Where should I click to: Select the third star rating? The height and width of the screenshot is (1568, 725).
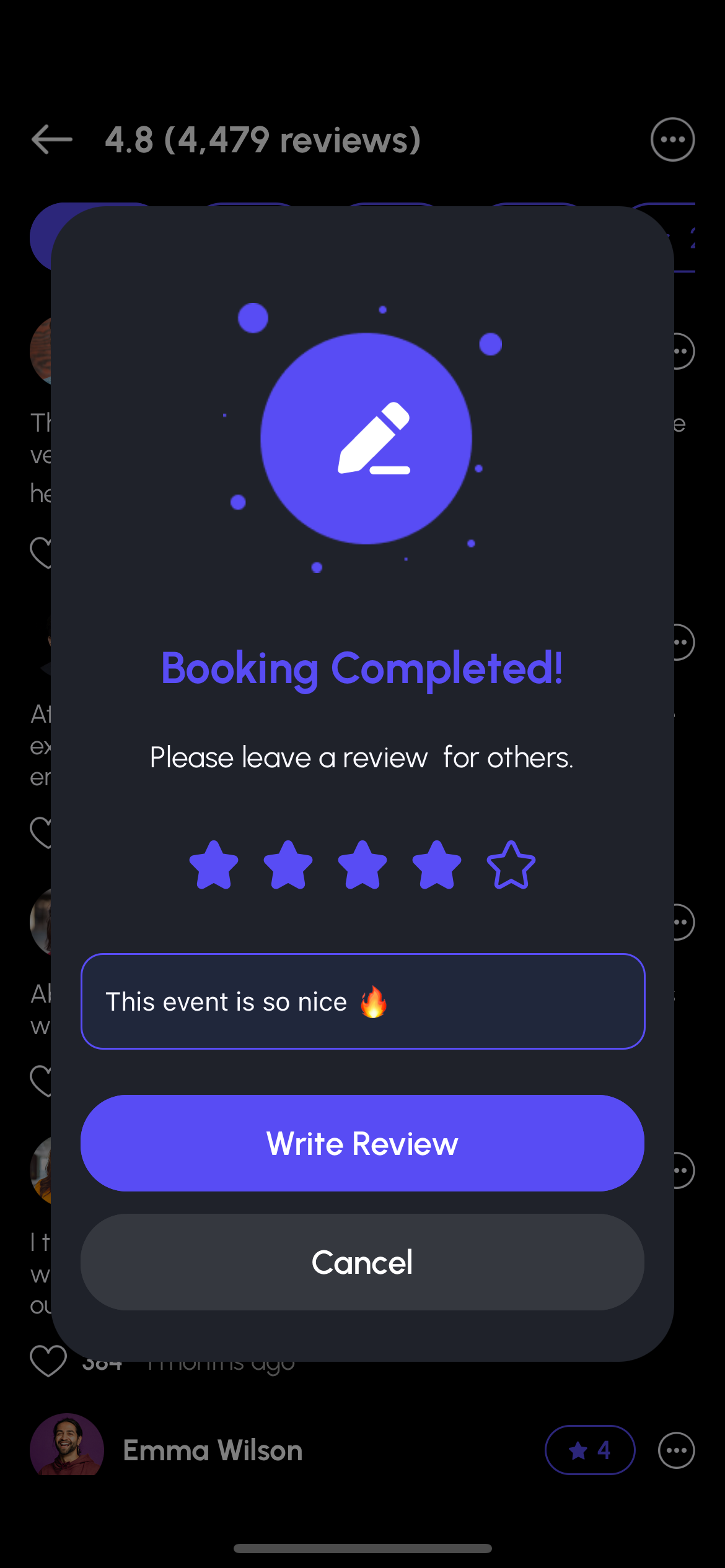[362, 865]
